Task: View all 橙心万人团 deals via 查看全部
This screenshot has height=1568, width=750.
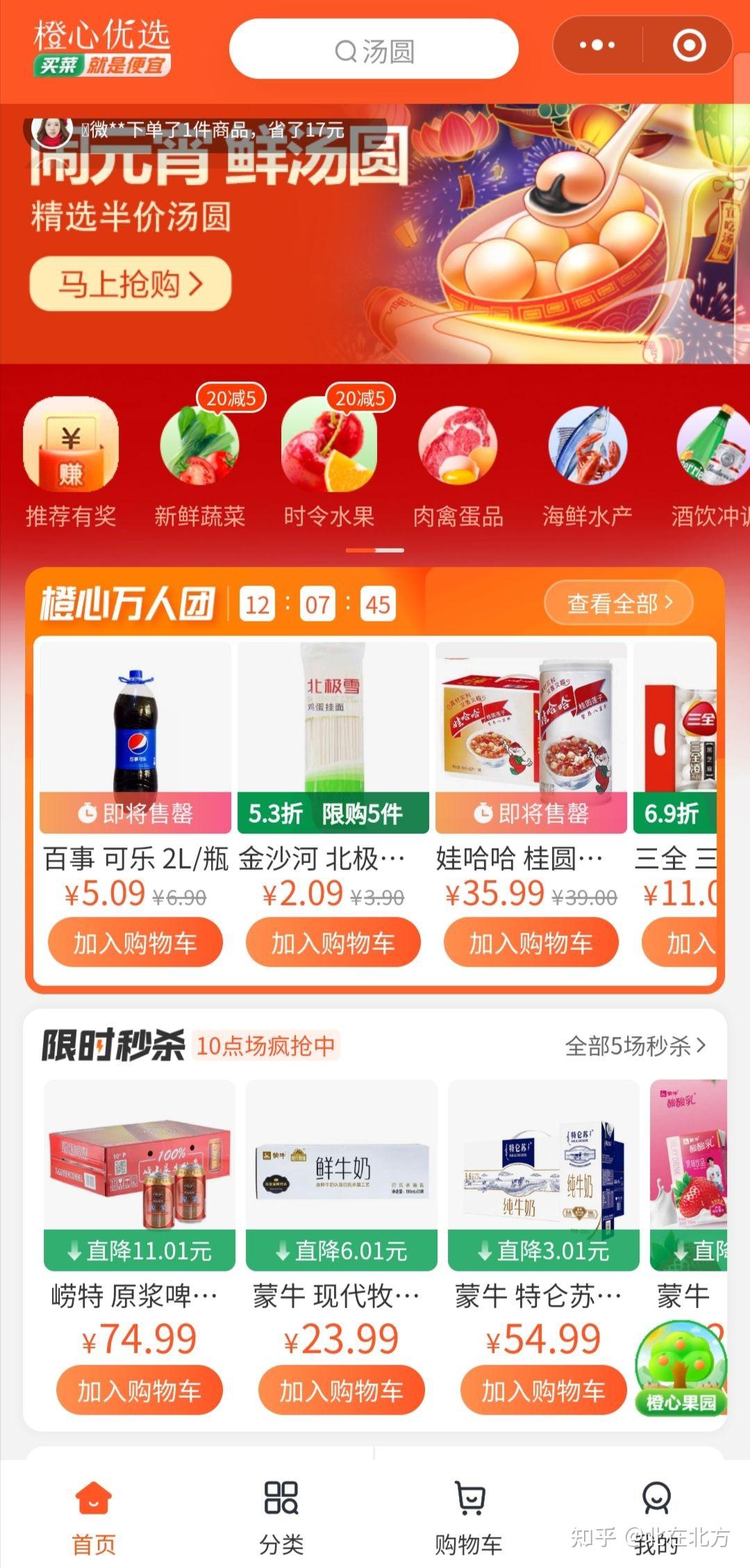Action: pos(619,603)
